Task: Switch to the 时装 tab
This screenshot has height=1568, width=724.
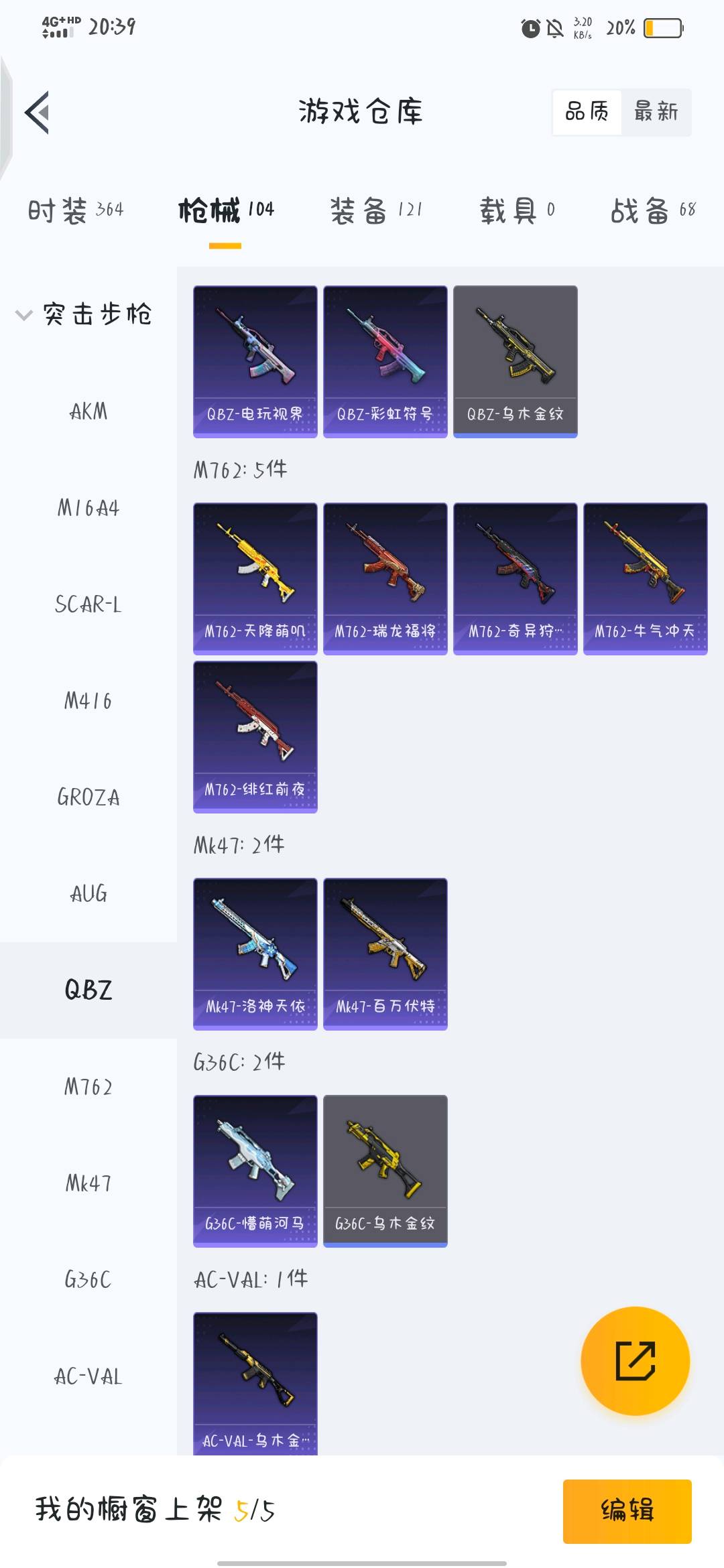Action: point(75,210)
